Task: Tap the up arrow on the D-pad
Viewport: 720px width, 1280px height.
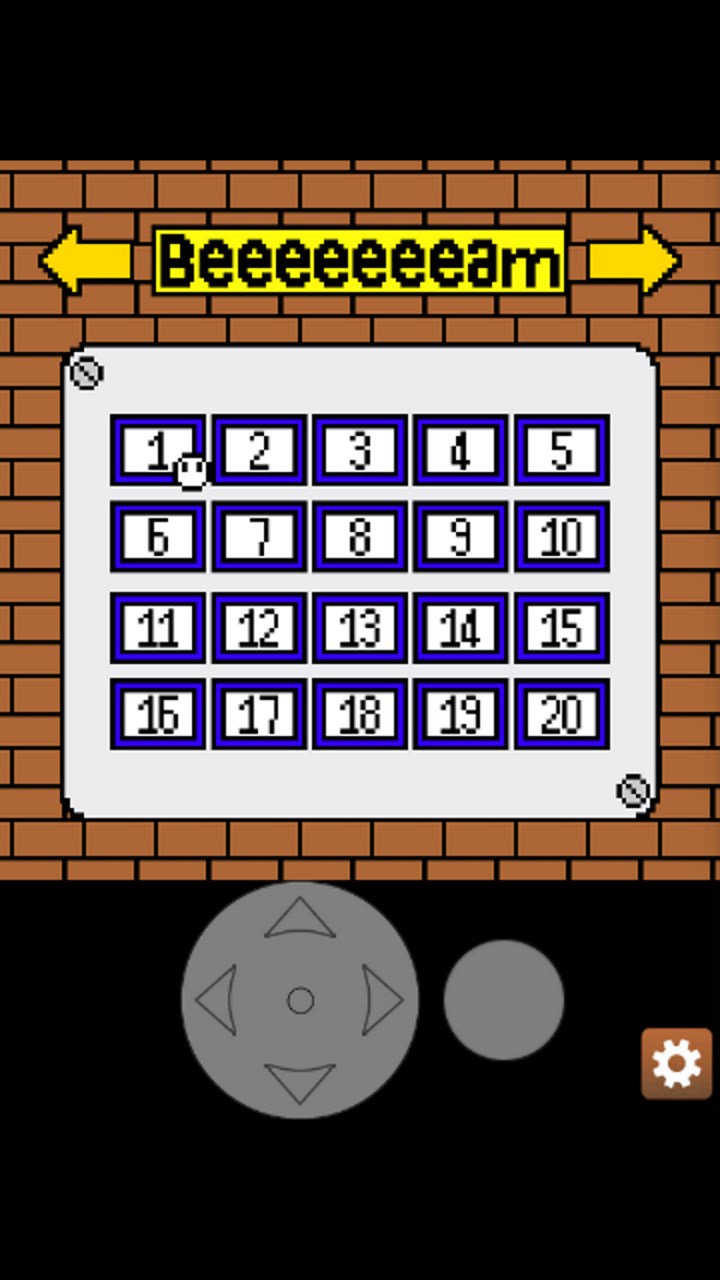Action: pos(300,918)
